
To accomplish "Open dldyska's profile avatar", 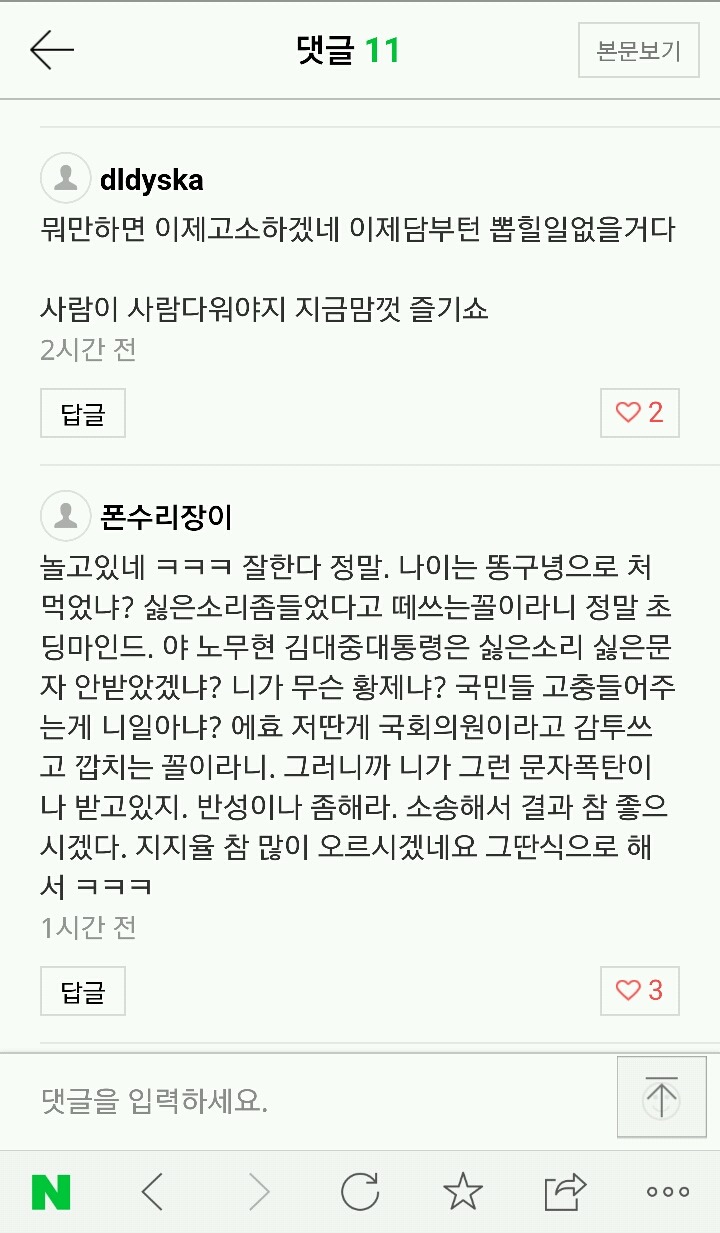I will pyautogui.click(x=66, y=179).
